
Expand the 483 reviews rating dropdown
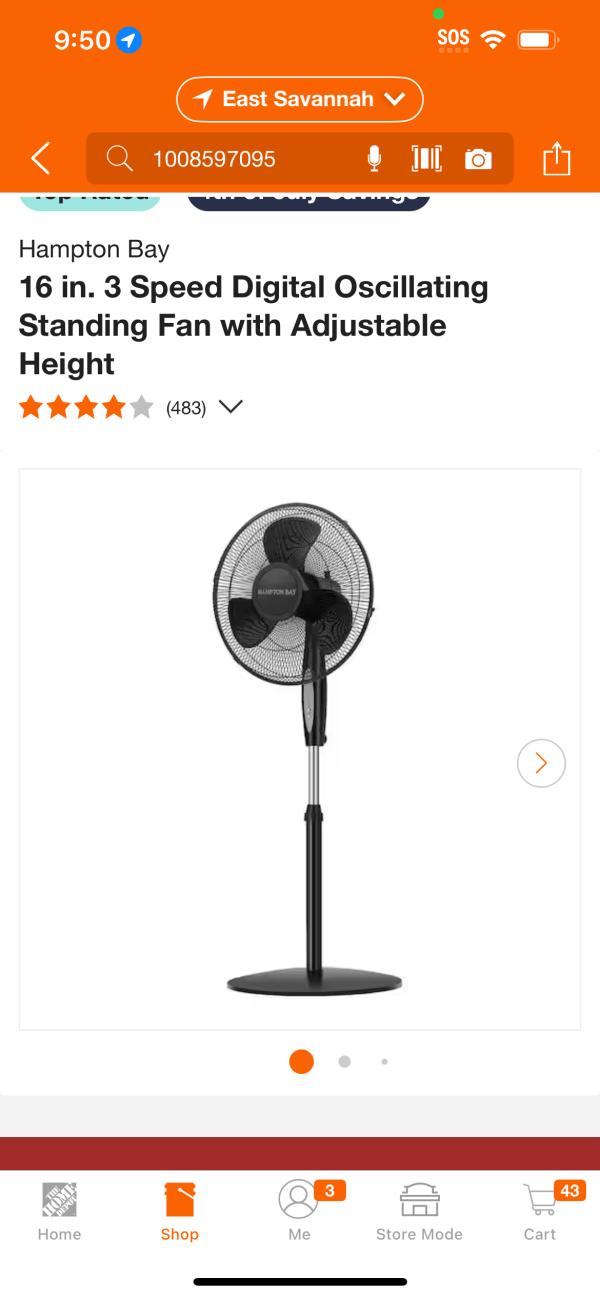230,407
